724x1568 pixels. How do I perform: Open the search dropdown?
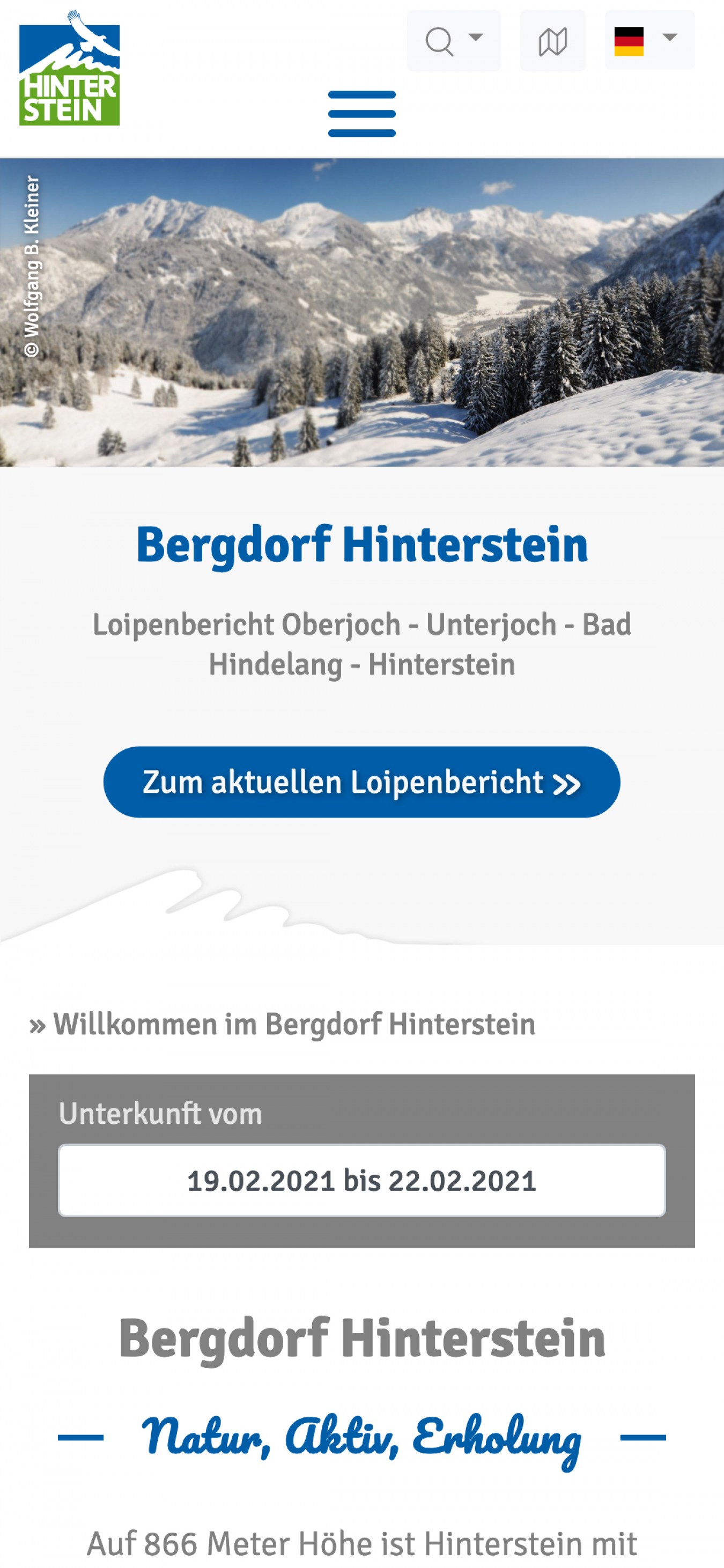pos(453,41)
